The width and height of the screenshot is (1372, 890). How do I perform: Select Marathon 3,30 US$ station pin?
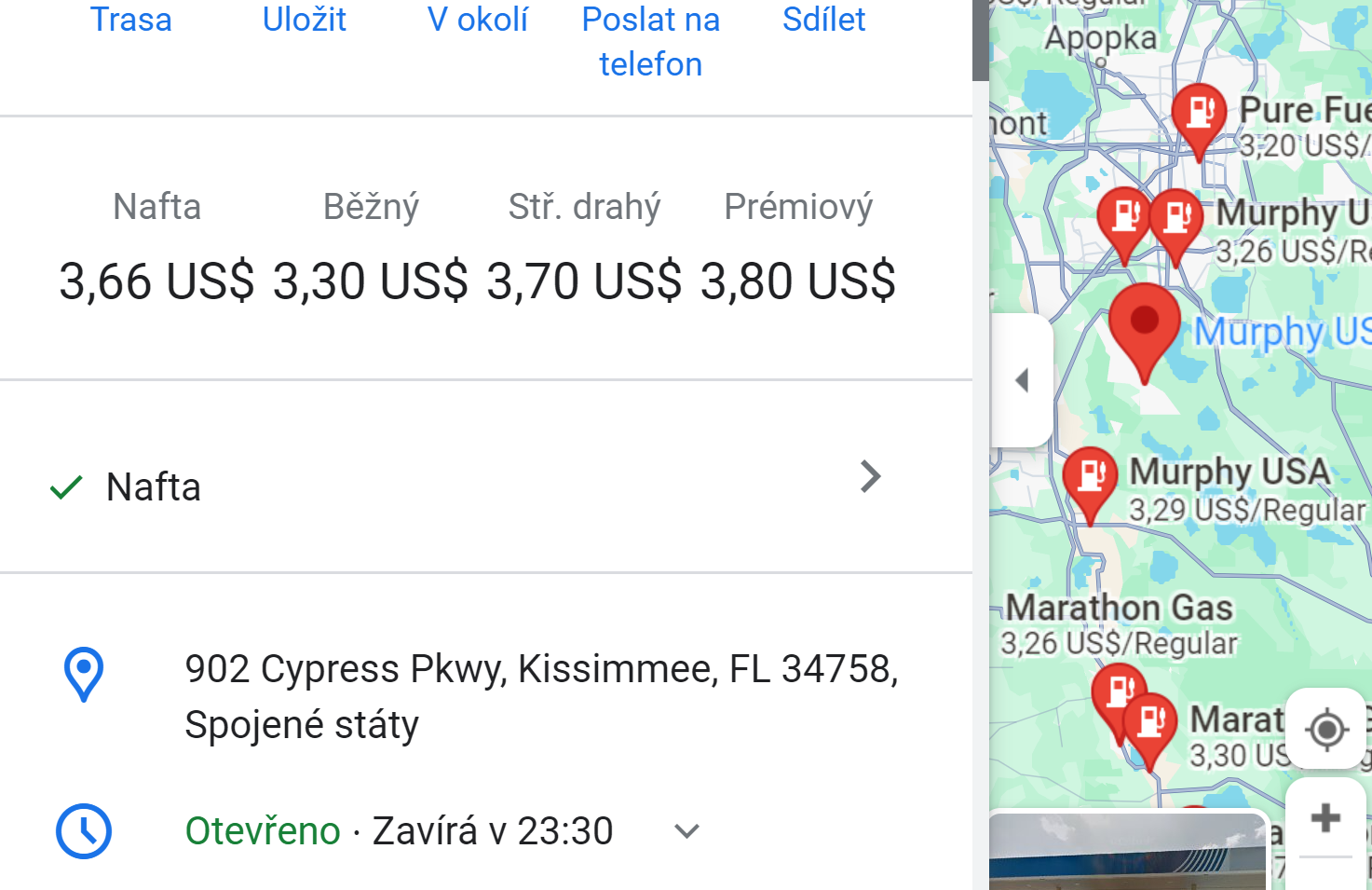[x=1151, y=723]
